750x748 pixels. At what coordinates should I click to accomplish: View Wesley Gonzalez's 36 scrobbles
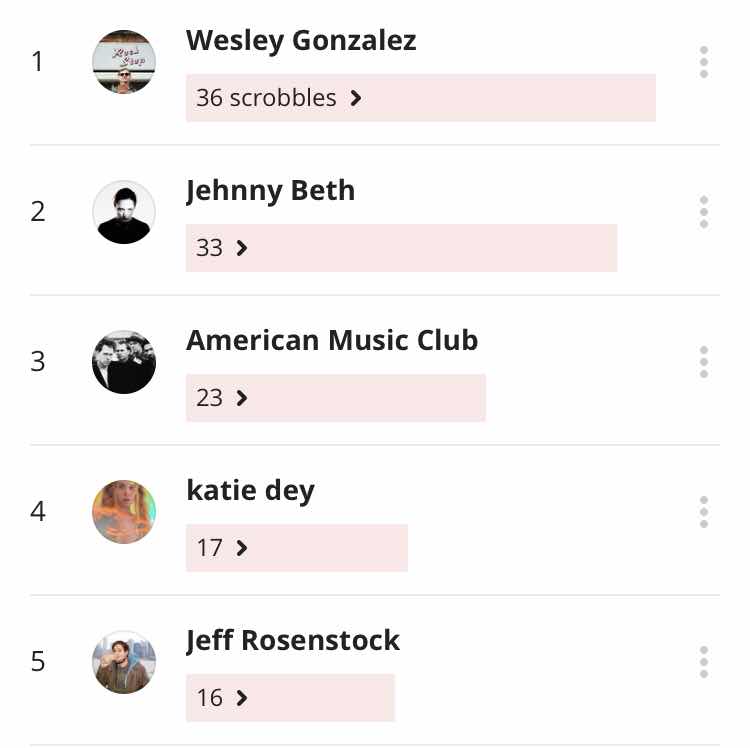click(x=278, y=98)
